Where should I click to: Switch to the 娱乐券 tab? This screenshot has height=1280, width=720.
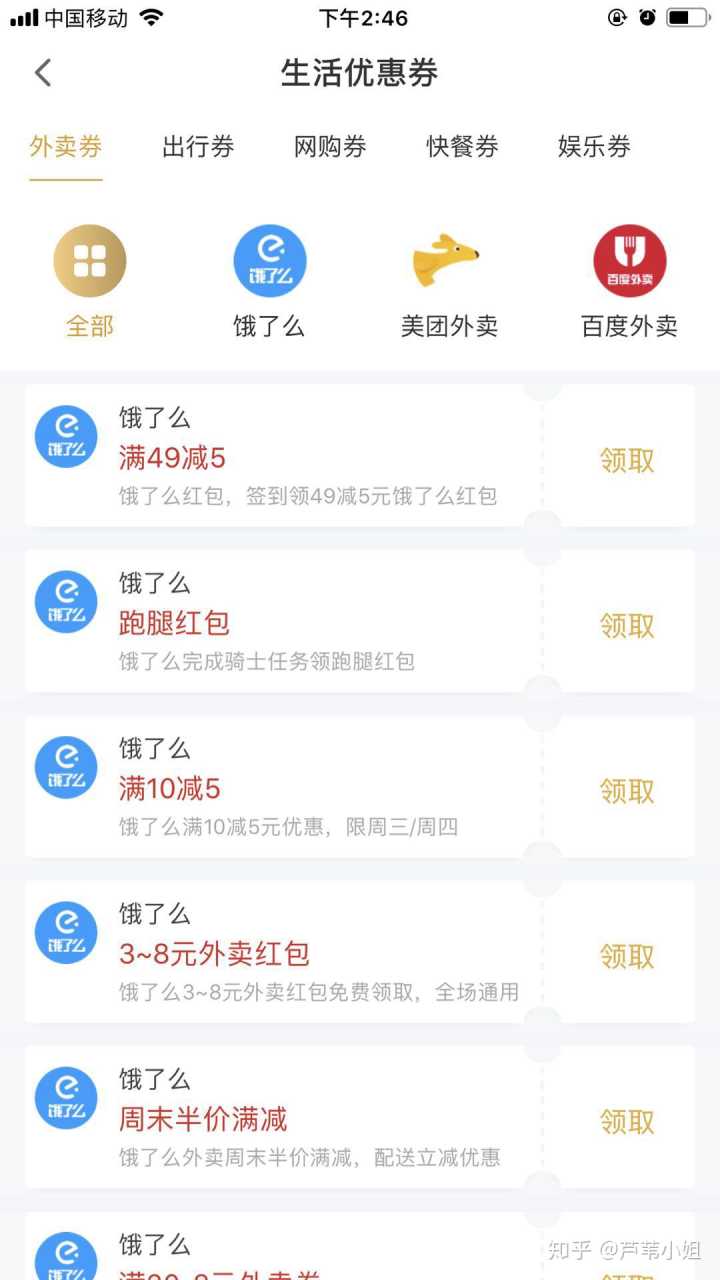click(x=594, y=147)
